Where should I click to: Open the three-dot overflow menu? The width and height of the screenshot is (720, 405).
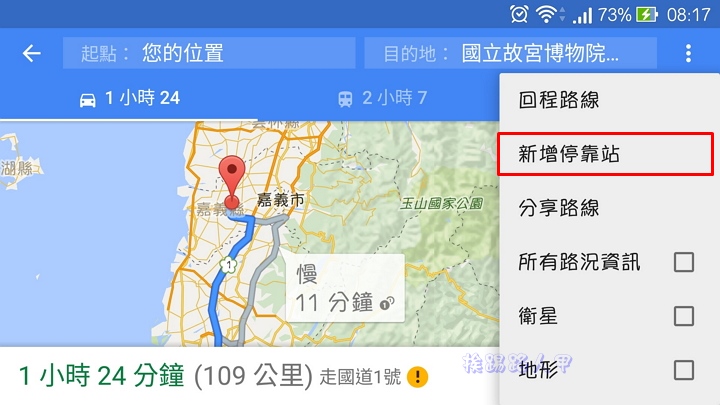coord(688,54)
